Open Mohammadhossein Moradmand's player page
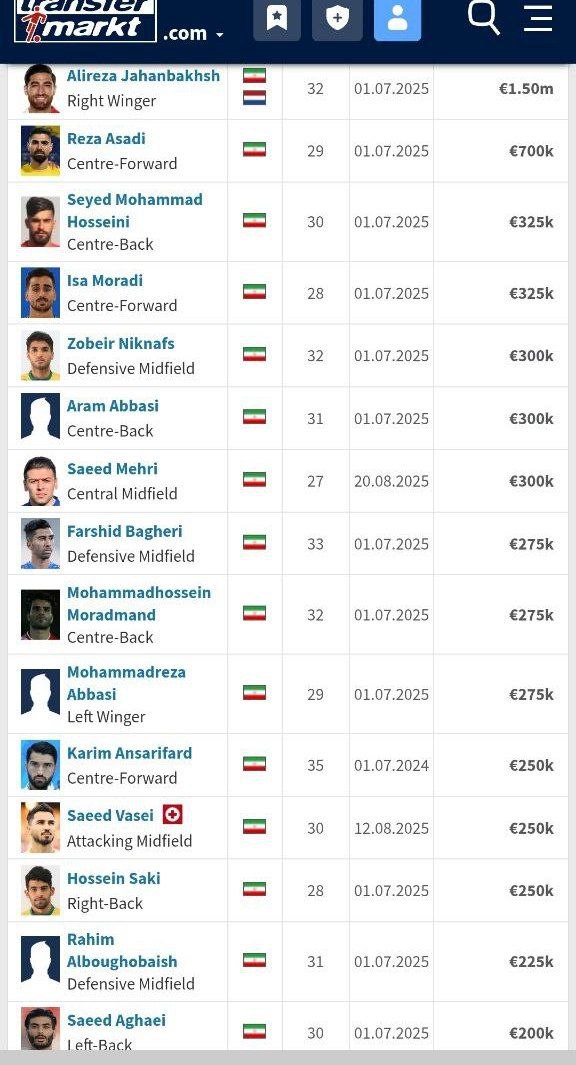576x1065 pixels. pyautogui.click(x=139, y=604)
